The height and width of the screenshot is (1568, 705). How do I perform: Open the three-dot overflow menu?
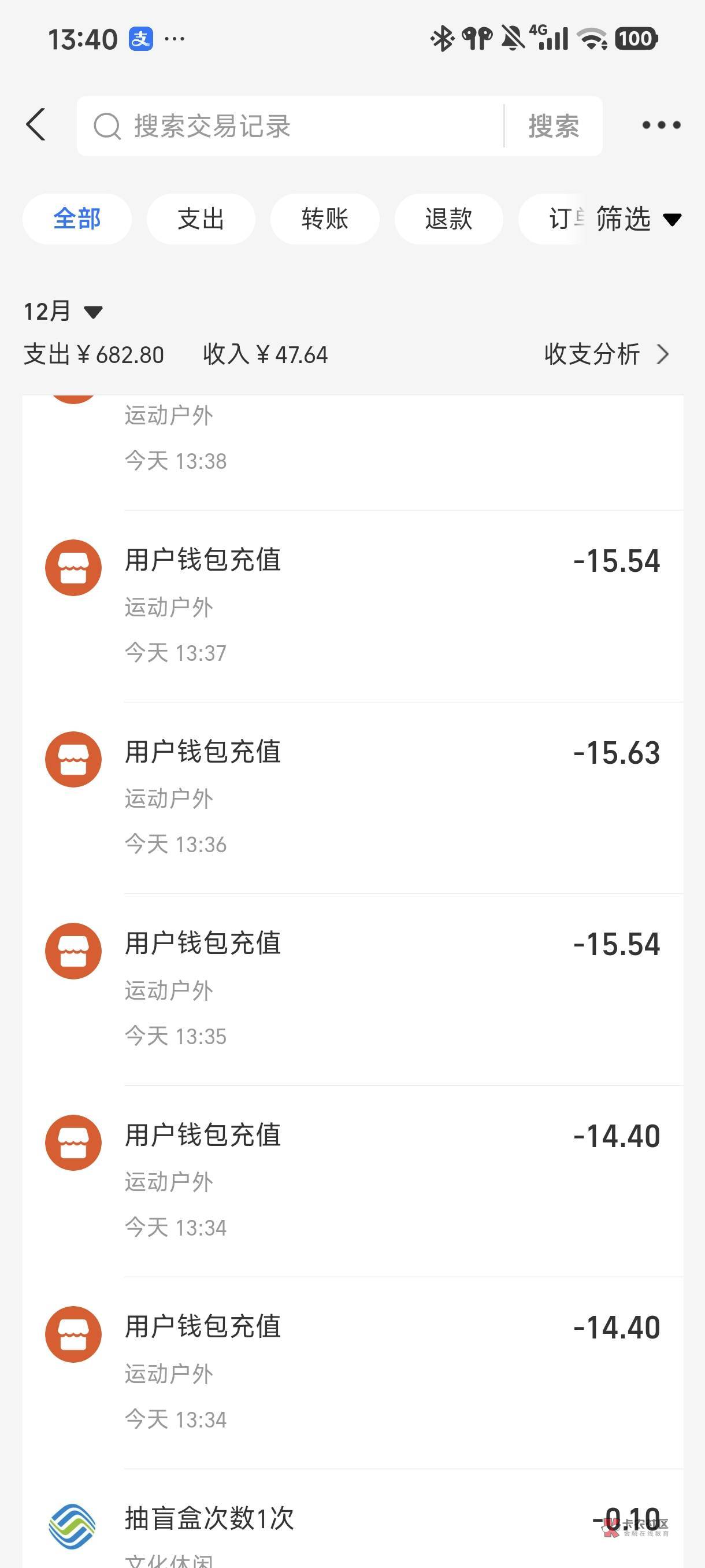point(661,125)
